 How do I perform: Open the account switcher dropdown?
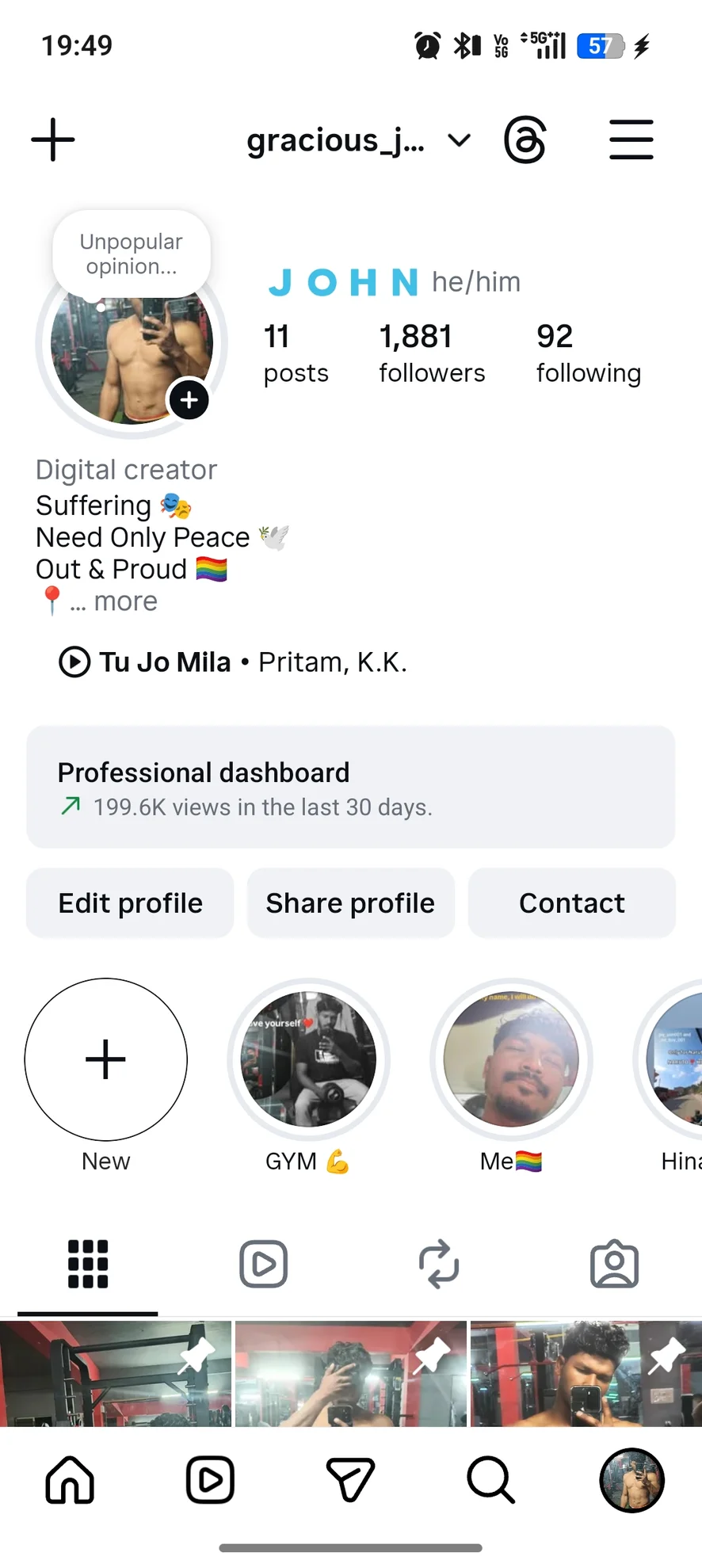pos(459,141)
